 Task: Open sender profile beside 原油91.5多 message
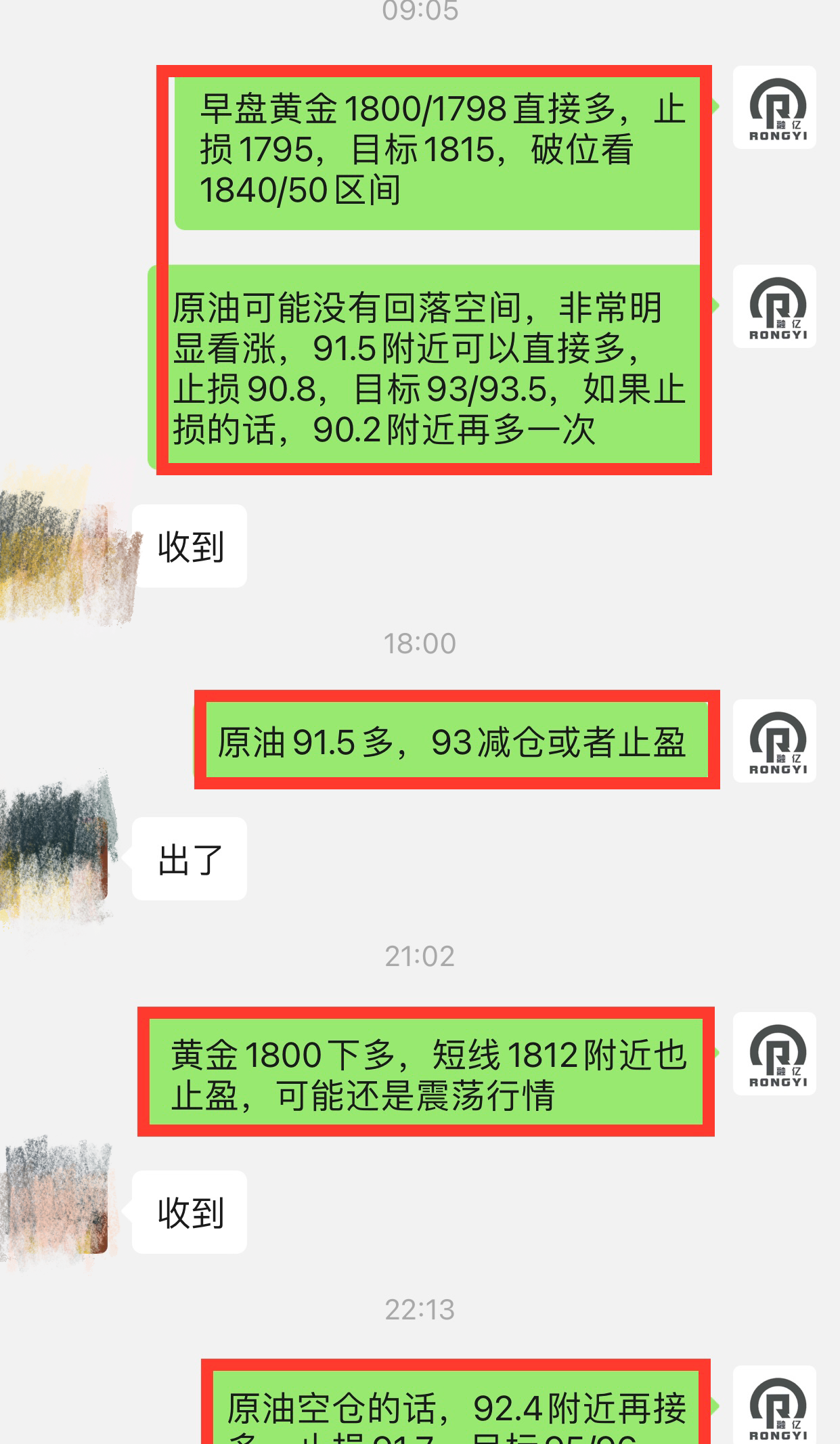[x=774, y=741]
